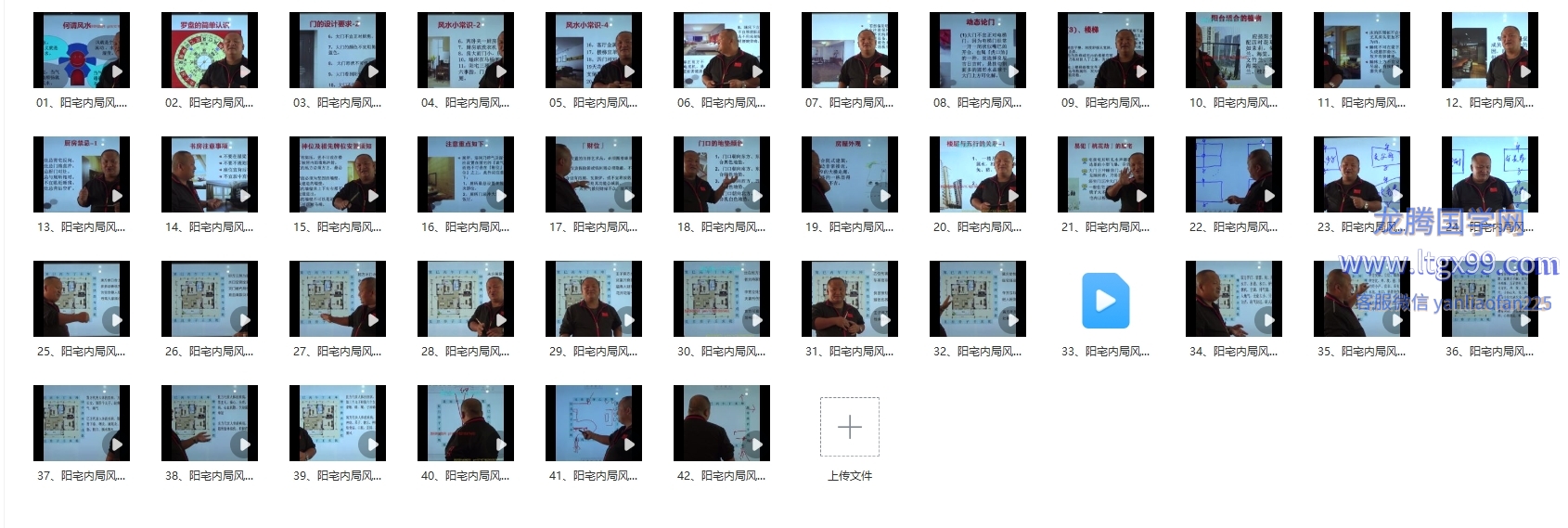Play video 05 阳宅内局风

pyautogui.click(x=594, y=50)
